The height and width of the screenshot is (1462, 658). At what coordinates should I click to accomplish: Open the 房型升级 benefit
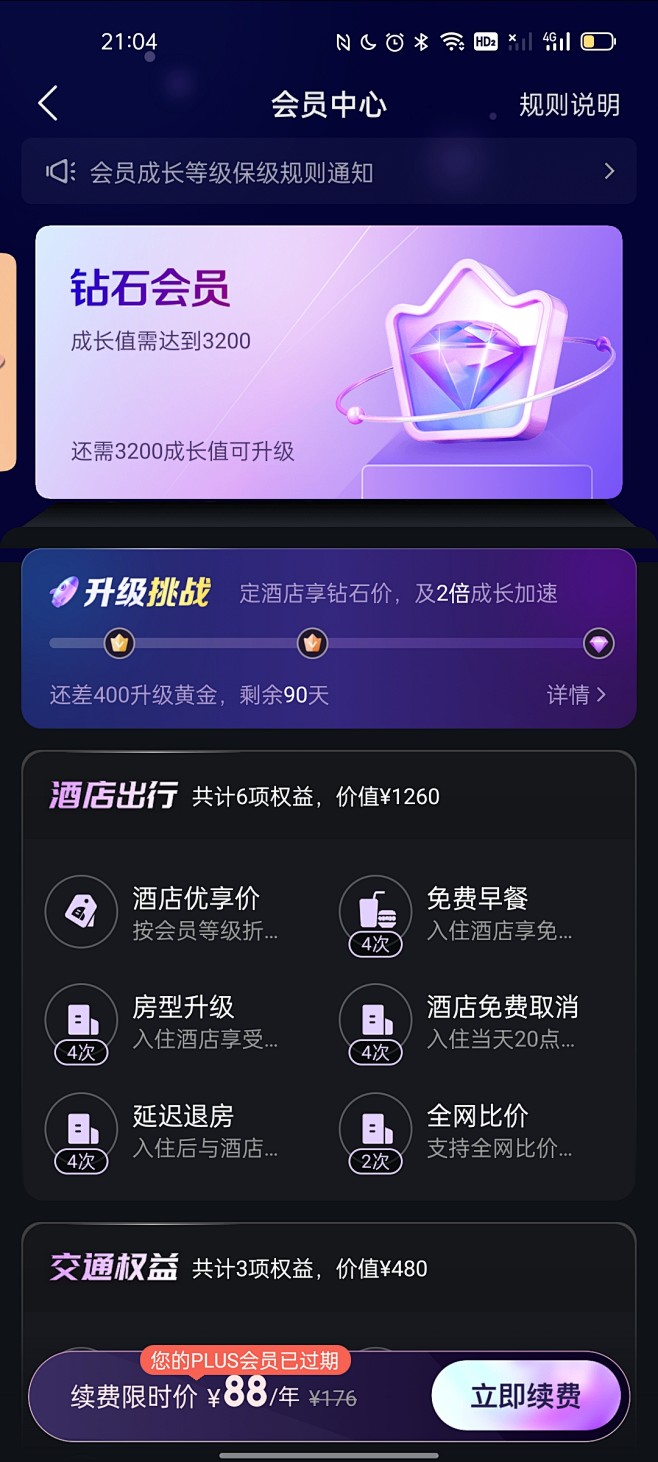coord(162,1022)
